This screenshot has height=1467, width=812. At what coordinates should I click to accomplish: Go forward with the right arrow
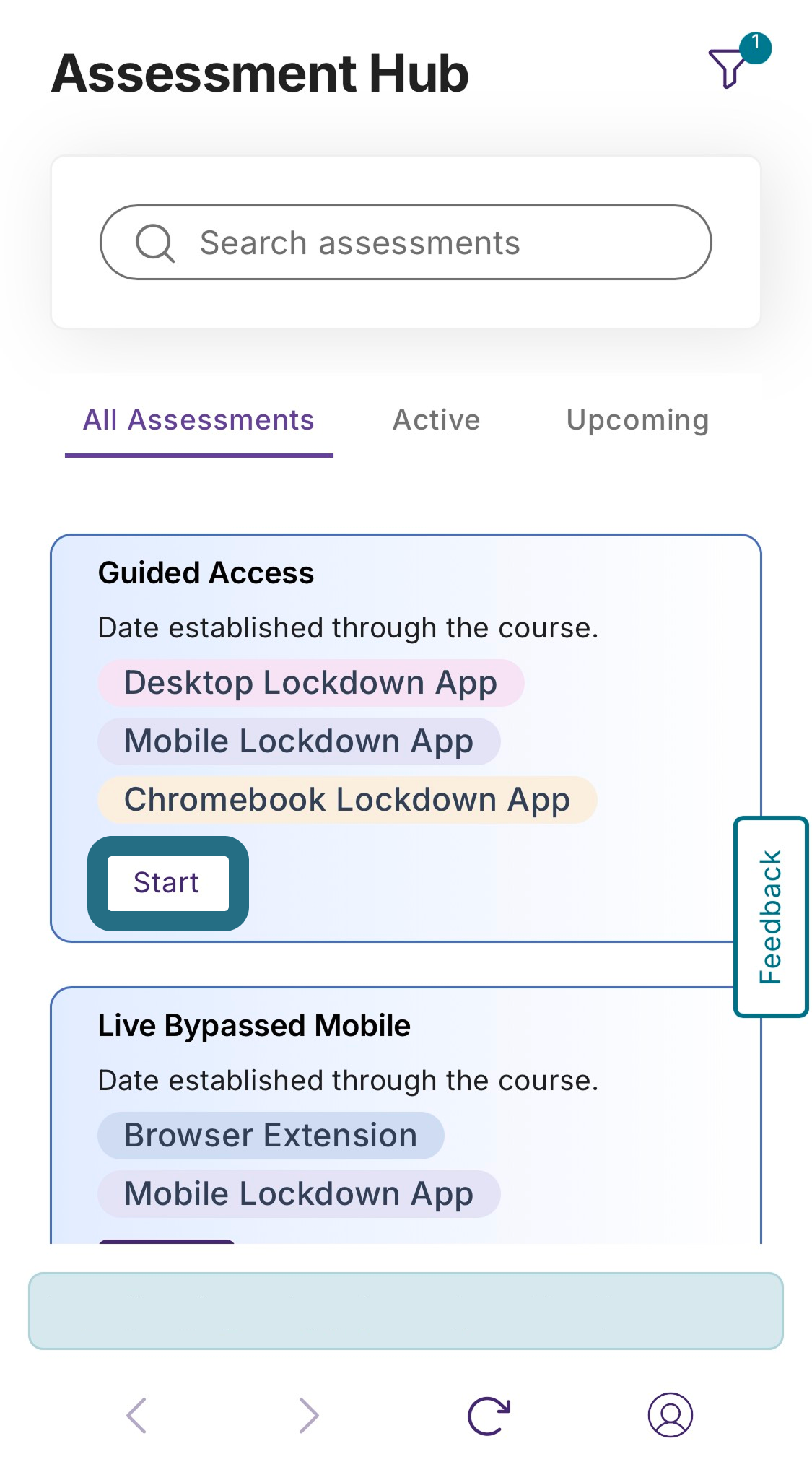click(310, 1415)
